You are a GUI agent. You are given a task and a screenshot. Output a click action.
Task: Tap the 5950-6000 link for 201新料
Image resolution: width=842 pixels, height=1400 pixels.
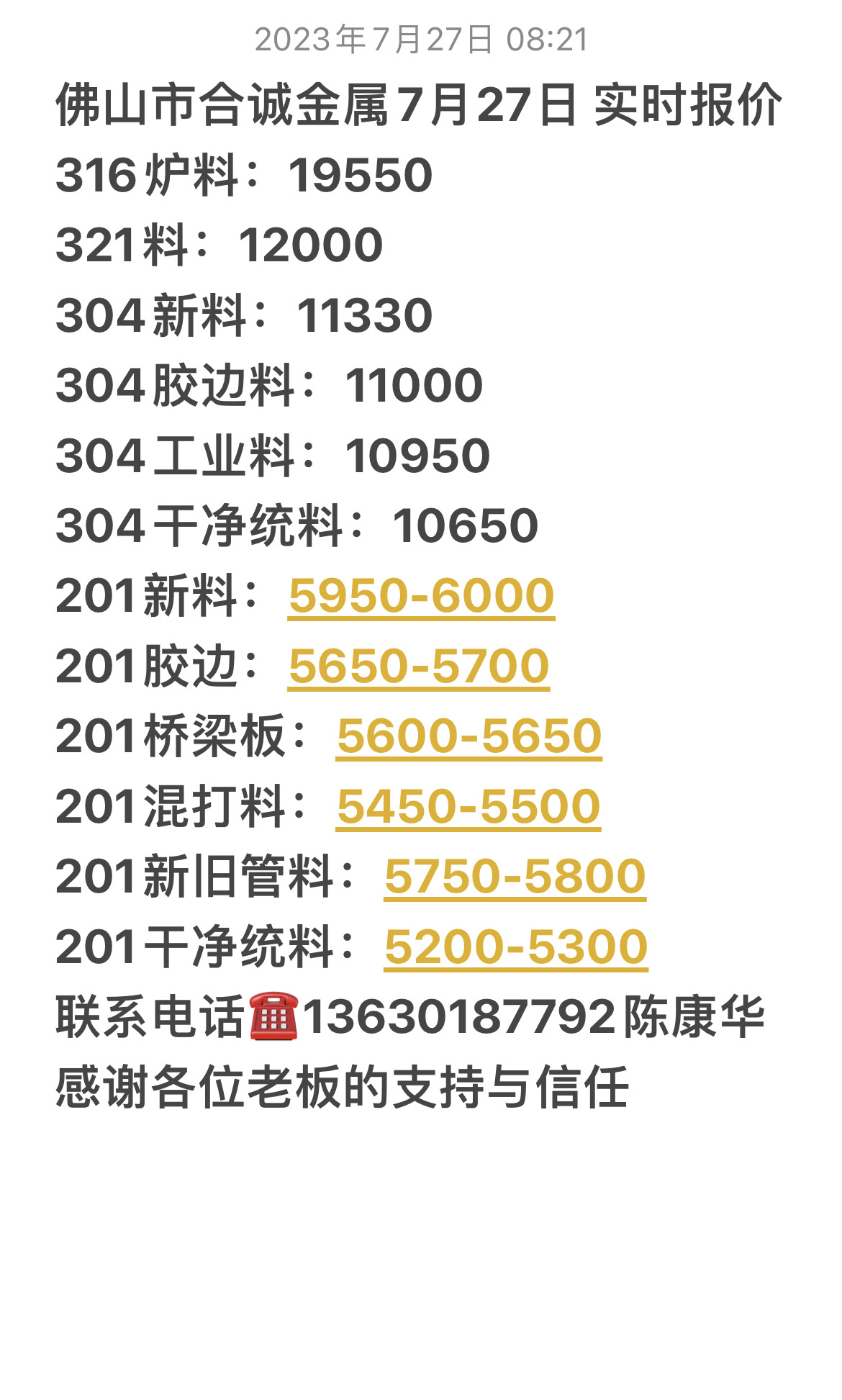(421, 596)
